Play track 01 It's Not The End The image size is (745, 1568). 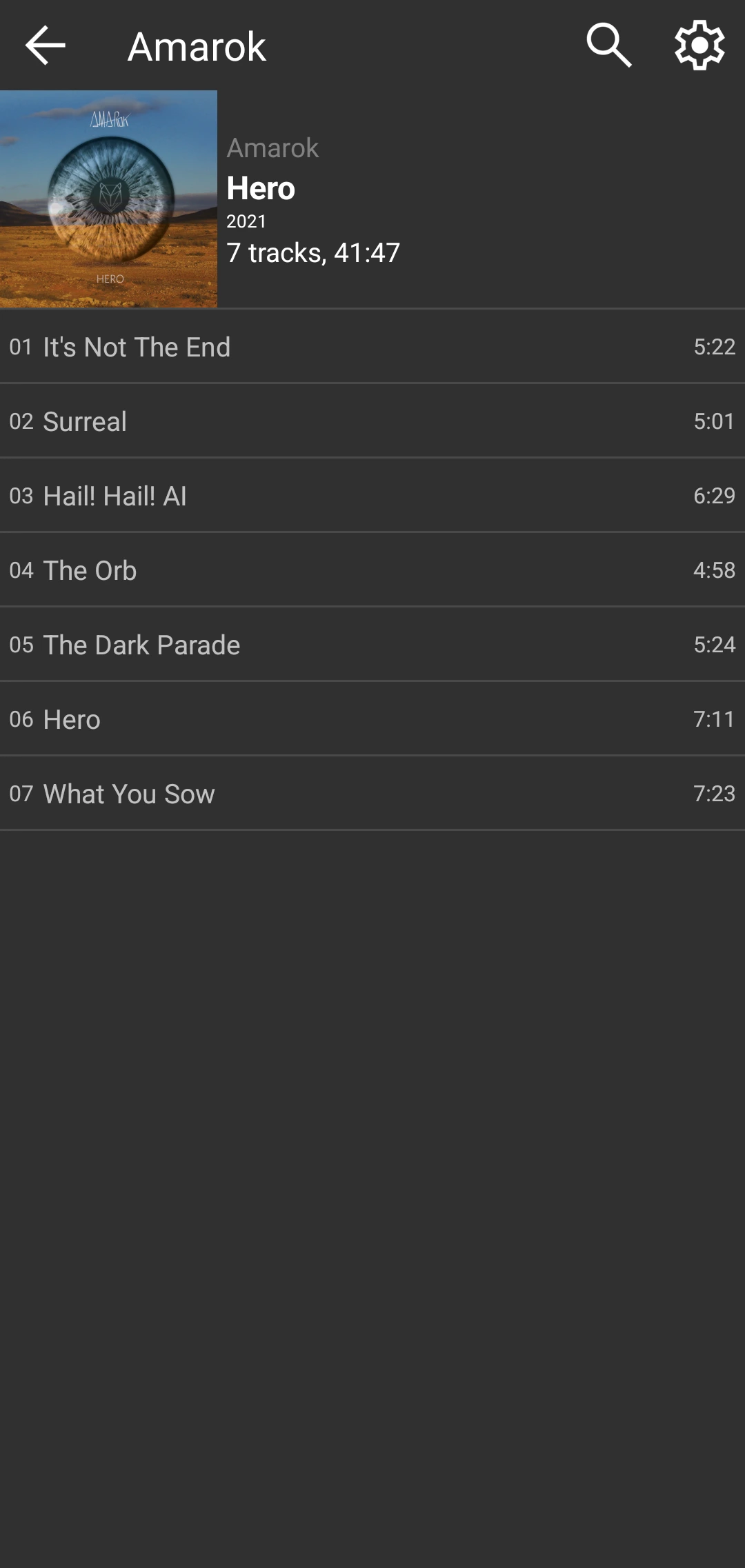[x=372, y=347]
